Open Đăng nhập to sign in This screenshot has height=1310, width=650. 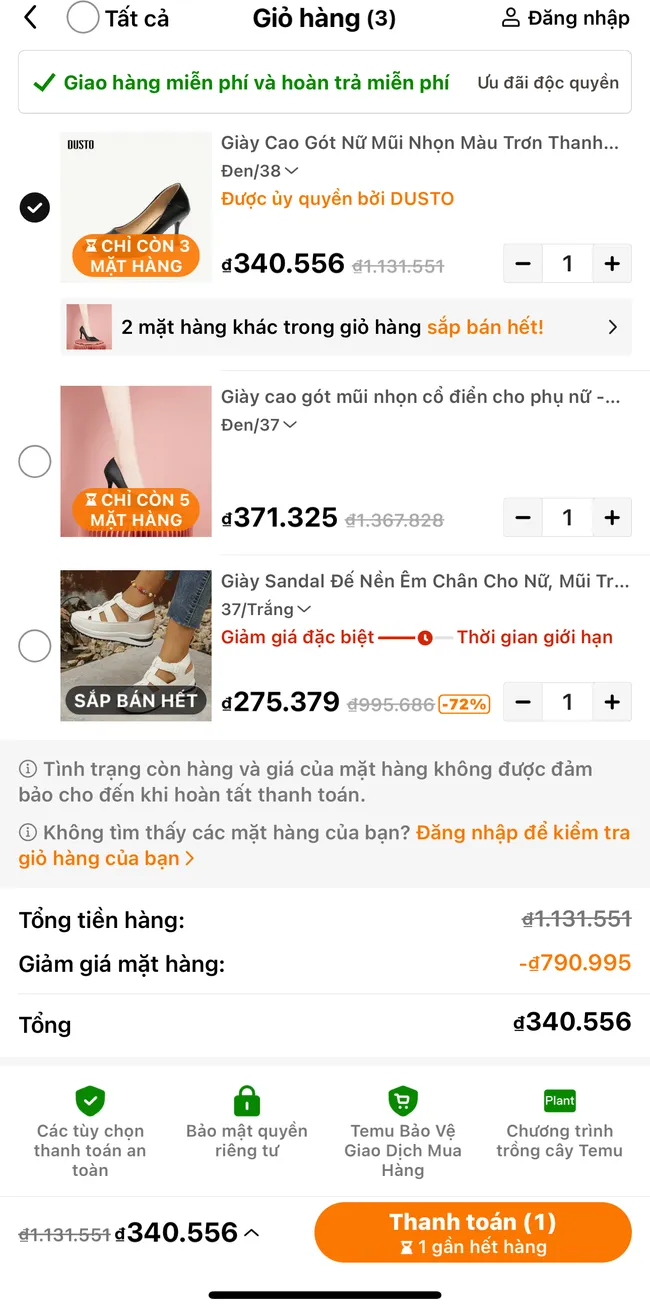(565, 18)
